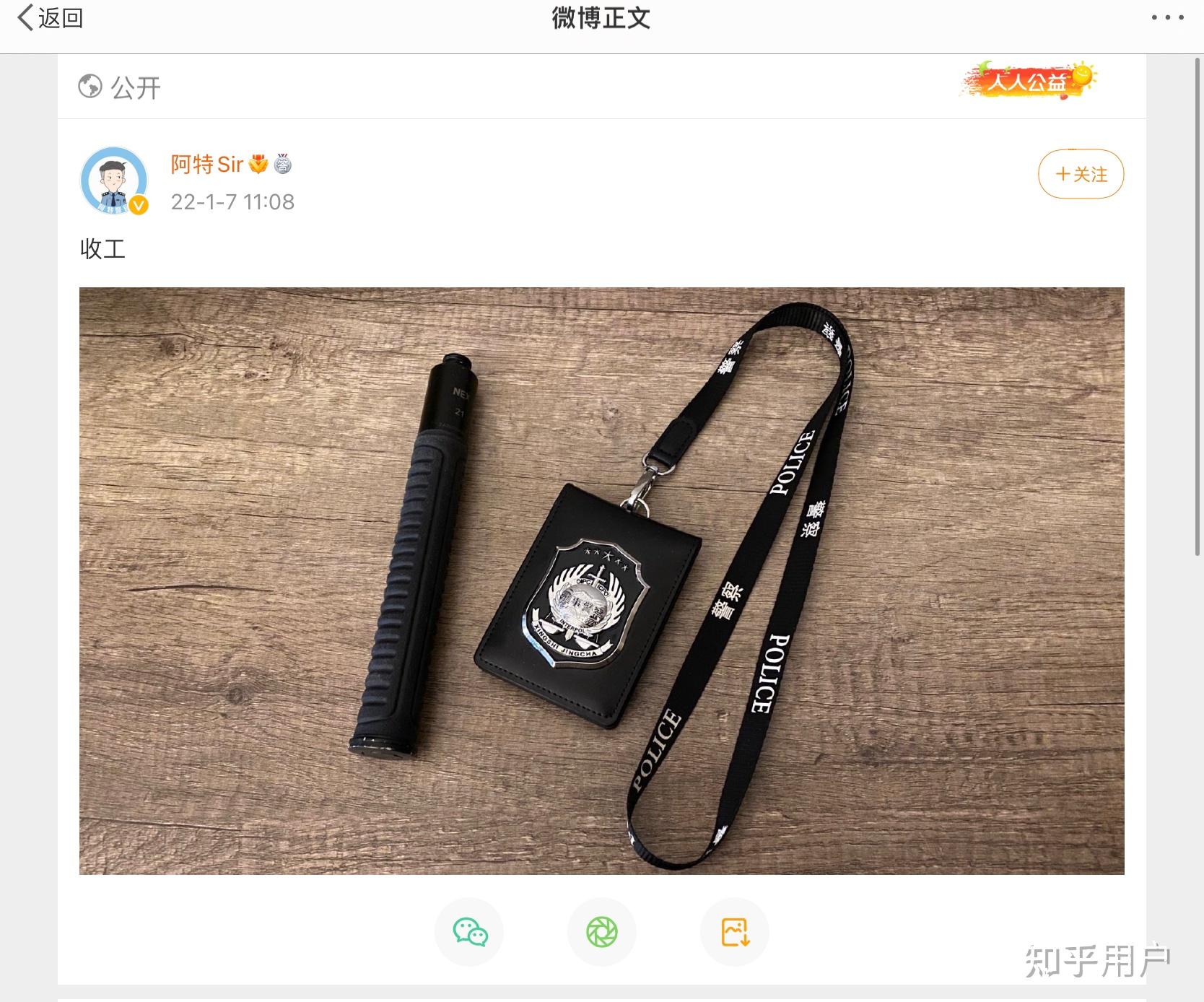This screenshot has height=1002, width=1204.
Task: Follow 阿特Sir with the 关注 button
Action: [x=1081, y=174]
